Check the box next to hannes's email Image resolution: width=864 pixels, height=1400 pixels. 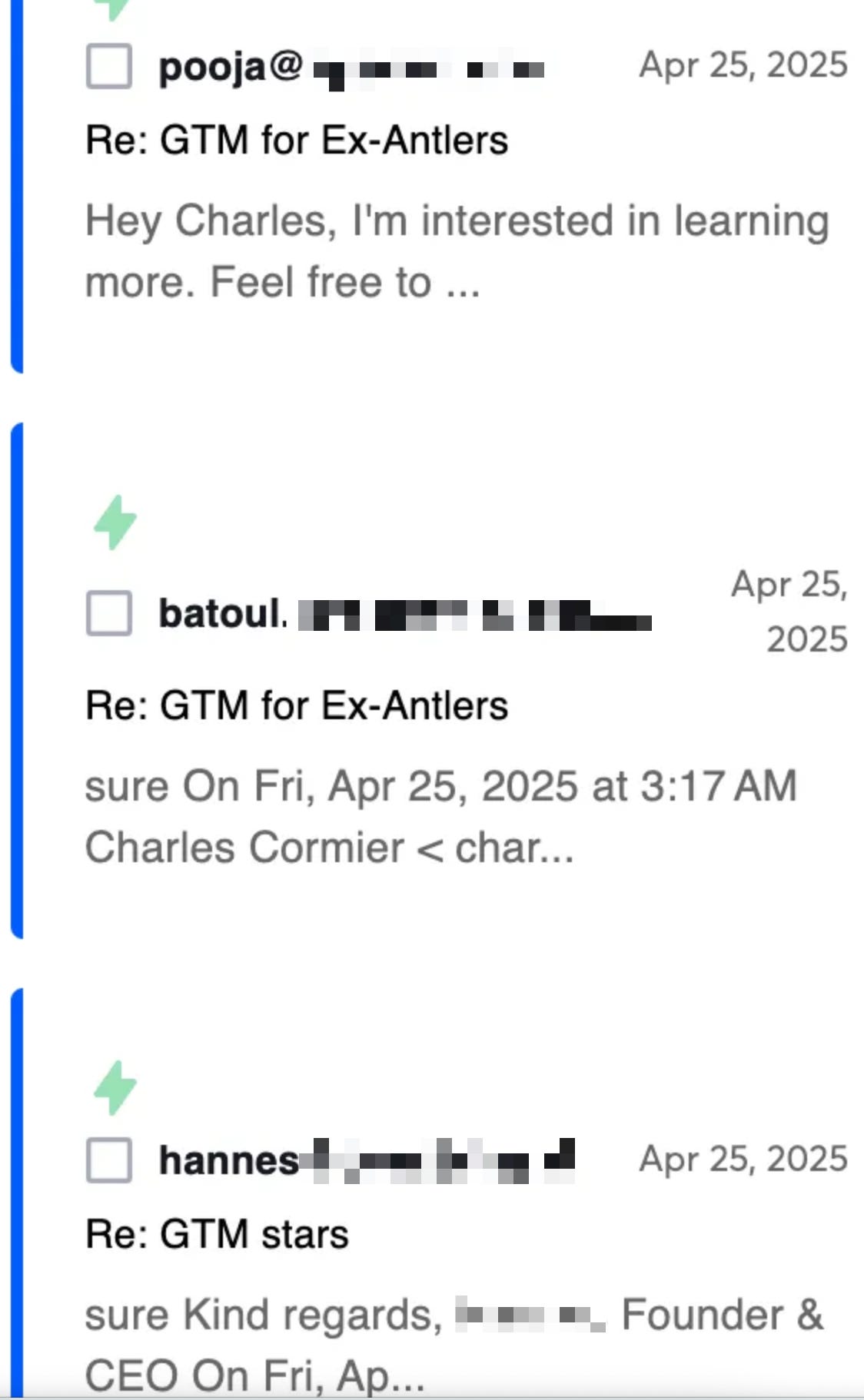click(x=108, y=1159)
